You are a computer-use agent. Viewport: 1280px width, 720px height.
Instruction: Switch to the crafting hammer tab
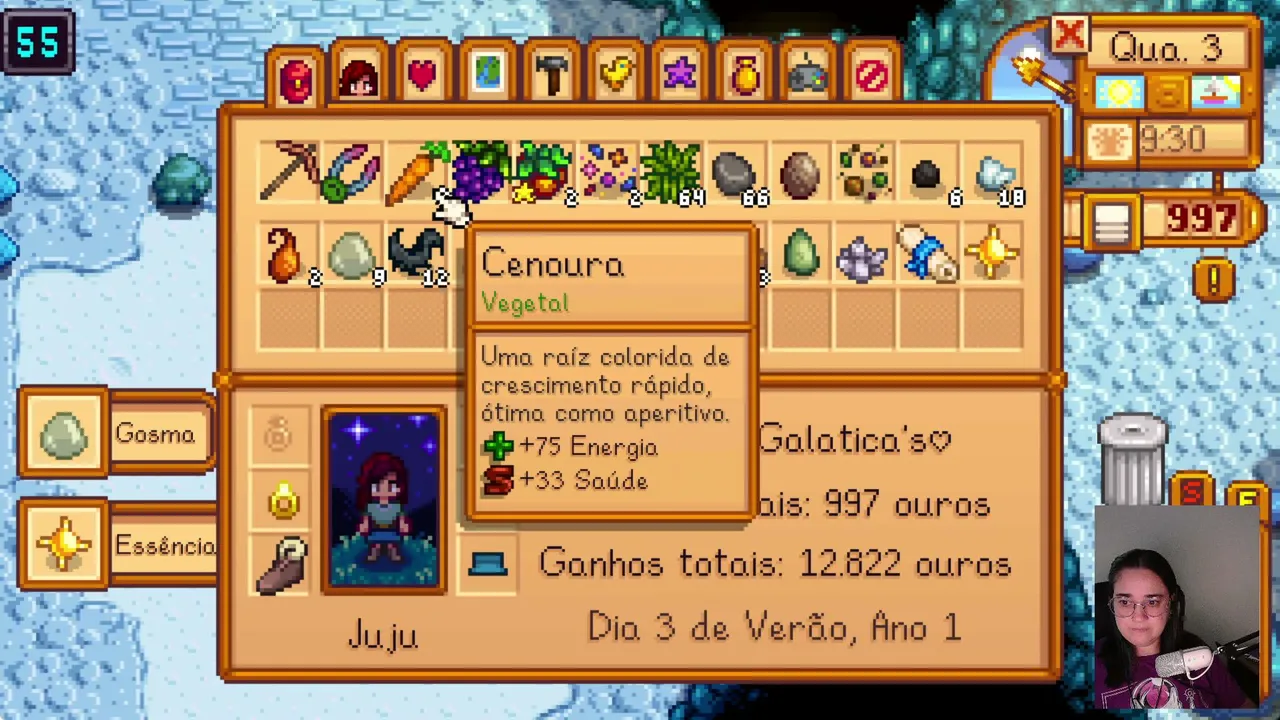pyautogui.click(x=551, y=75)
